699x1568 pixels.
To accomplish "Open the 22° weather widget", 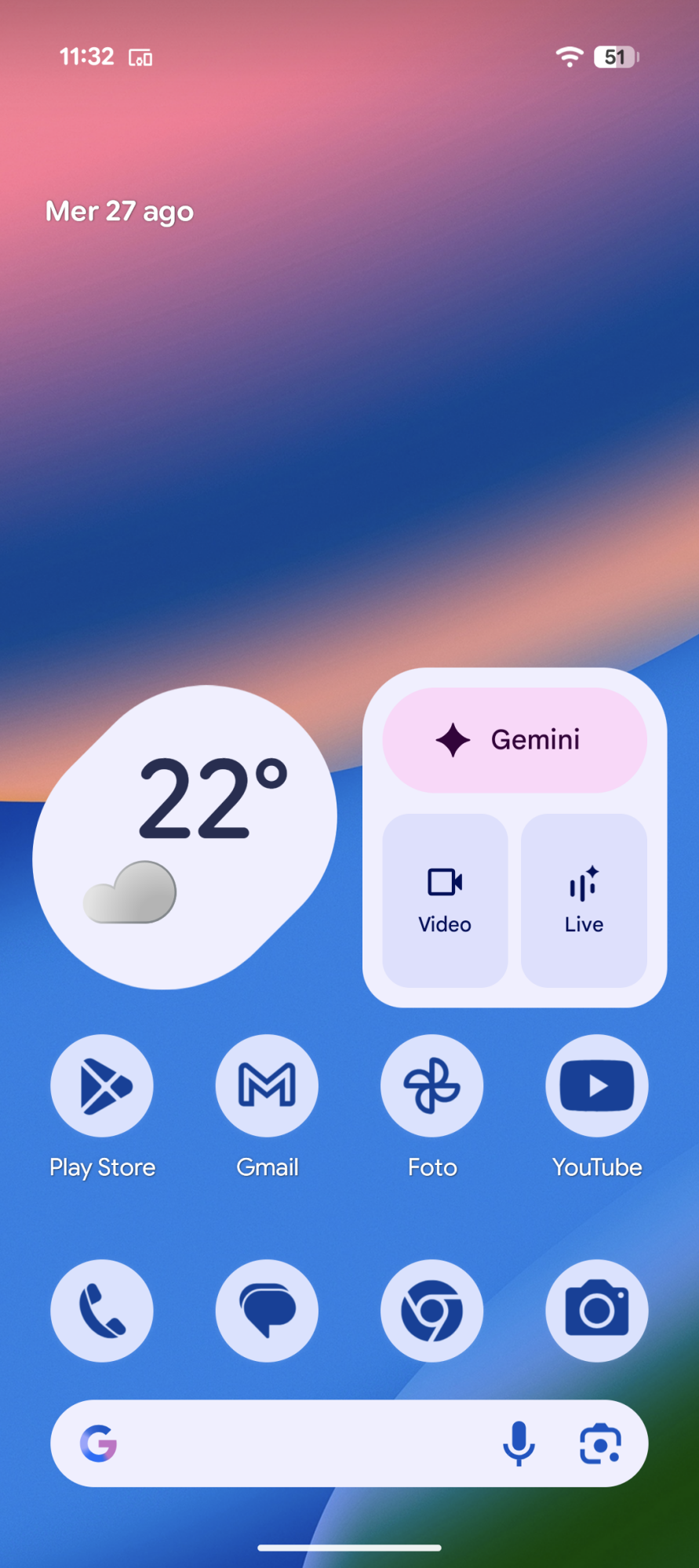I will click(184, 837).
